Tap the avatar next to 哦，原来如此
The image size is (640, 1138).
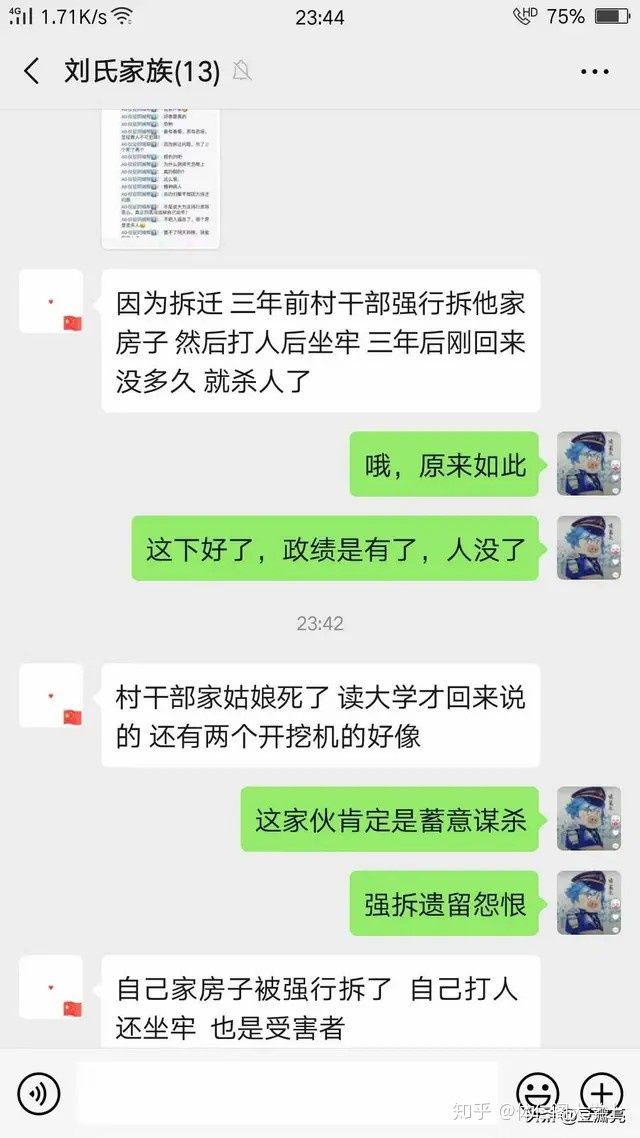[x=588, y=464]
